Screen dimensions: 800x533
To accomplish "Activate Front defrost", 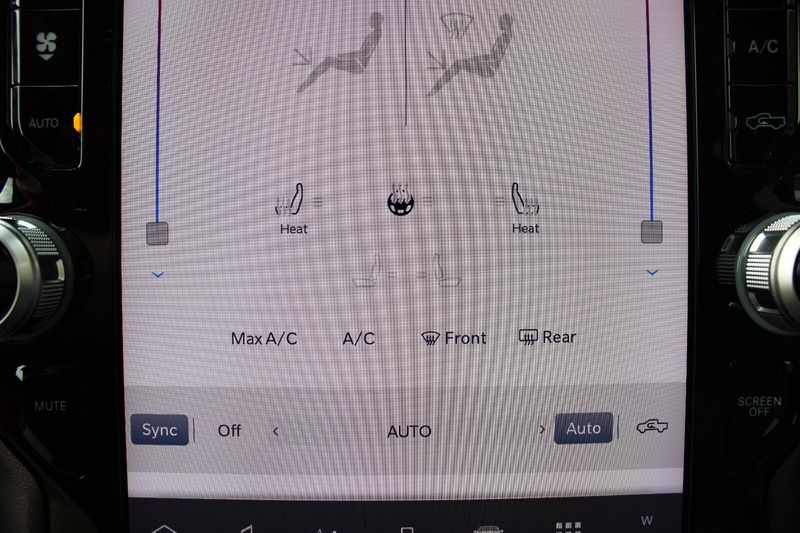I will 453,338.
